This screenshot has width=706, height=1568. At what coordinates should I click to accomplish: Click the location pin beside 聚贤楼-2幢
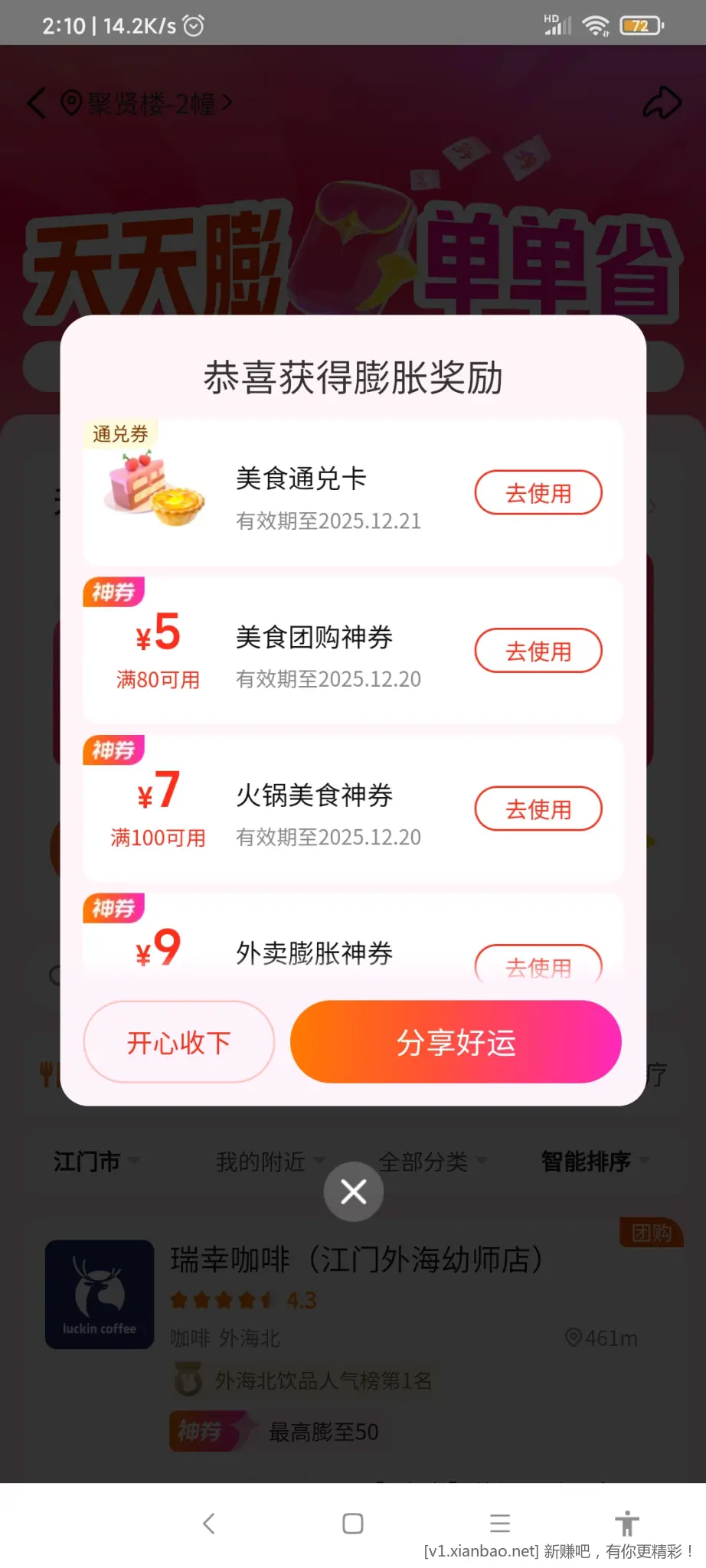pos(70,103)
